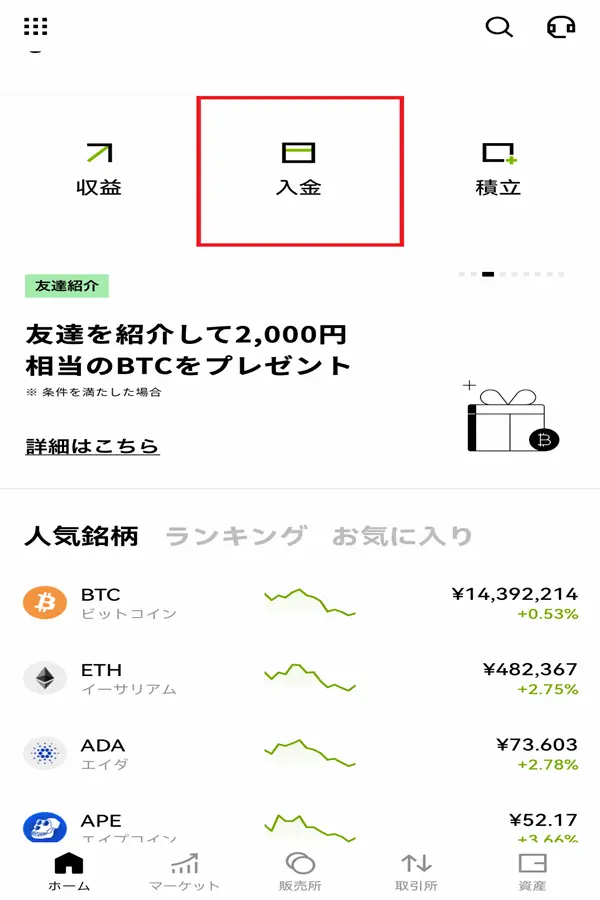Viewport: 600px width, 900px height.
Task: Tap the banner page indicator dots
Action: click(511, 273)
